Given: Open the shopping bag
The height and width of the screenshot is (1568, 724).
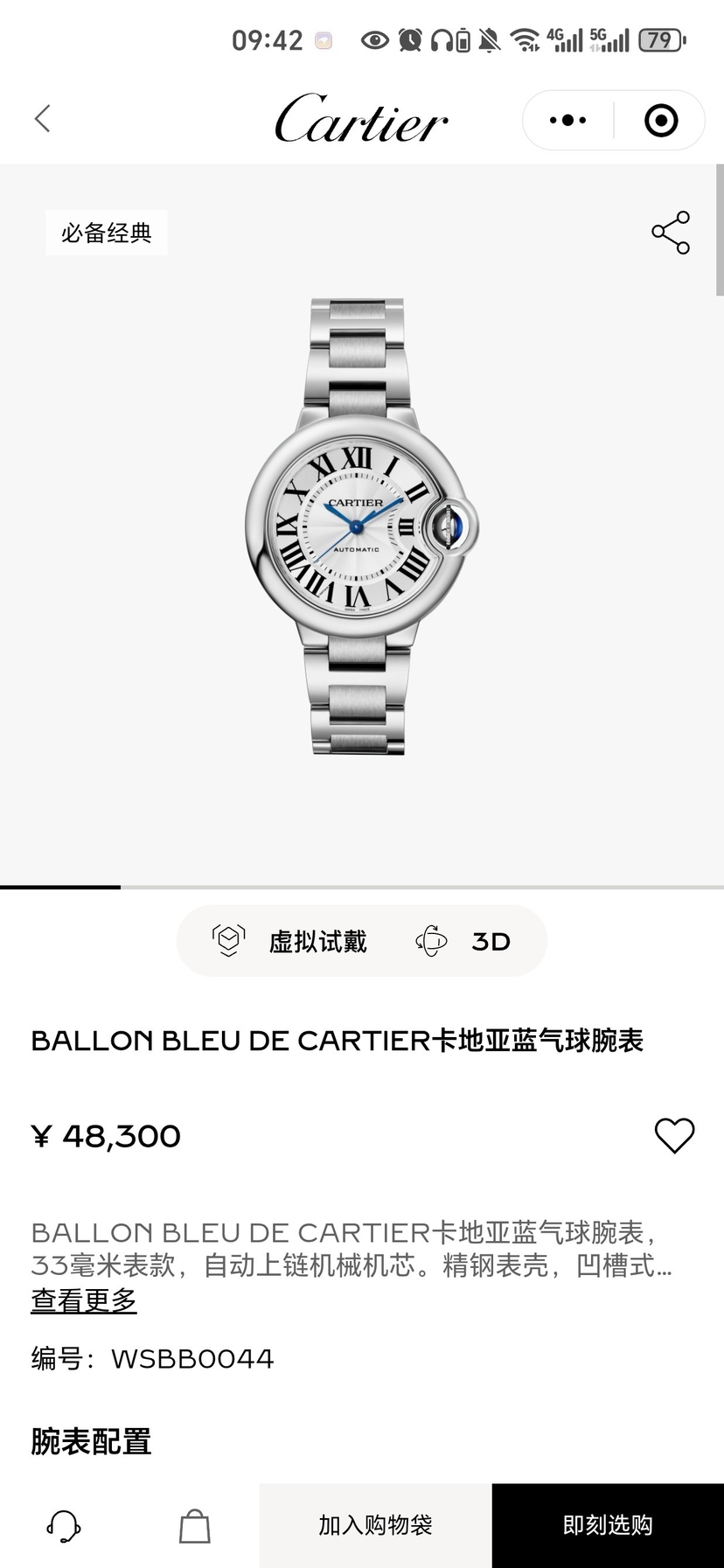Looking at the screenshot, I should pyautogui.click(x=194, y=1526).
